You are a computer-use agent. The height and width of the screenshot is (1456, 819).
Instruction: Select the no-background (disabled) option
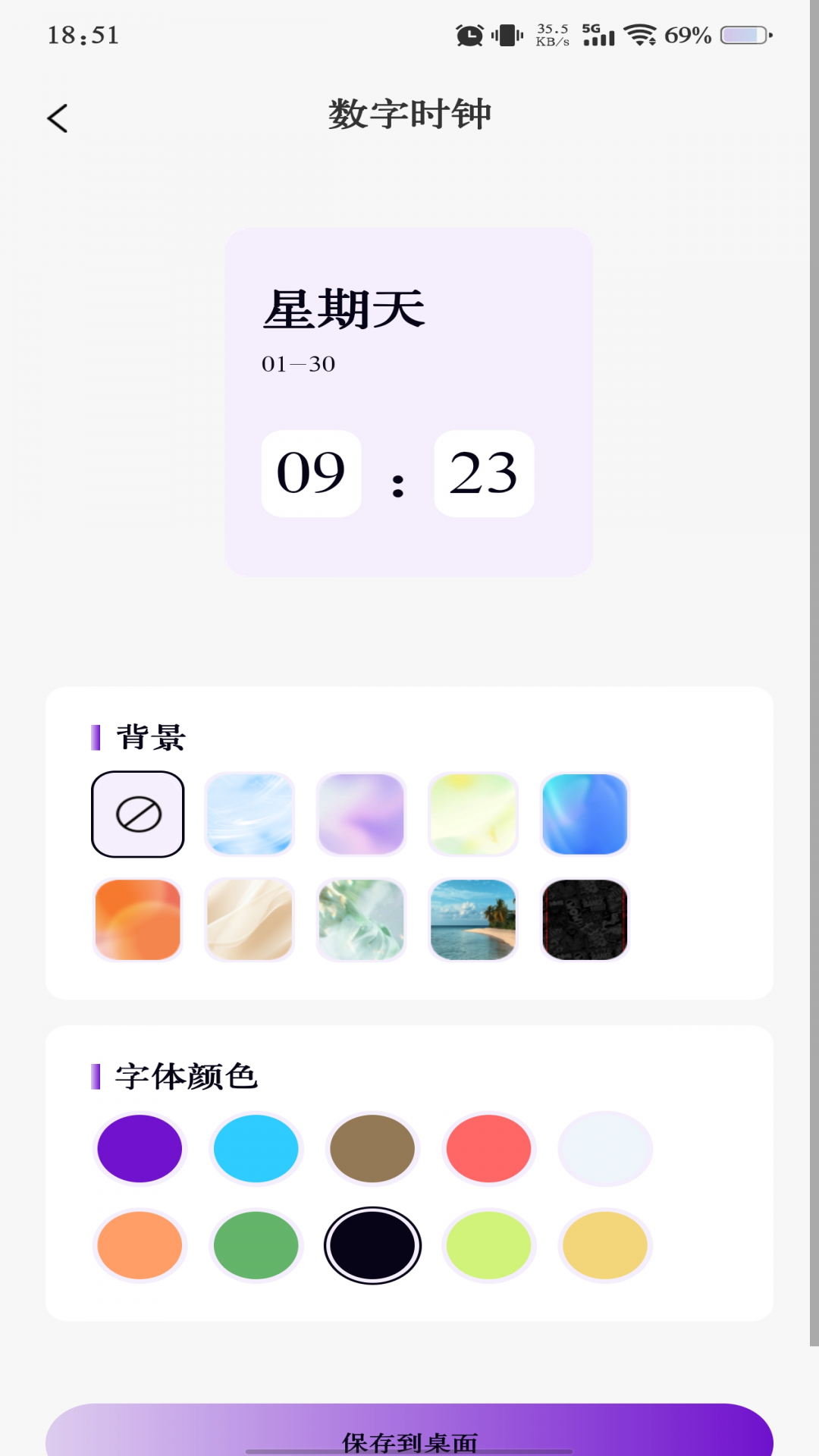[138, 814]
